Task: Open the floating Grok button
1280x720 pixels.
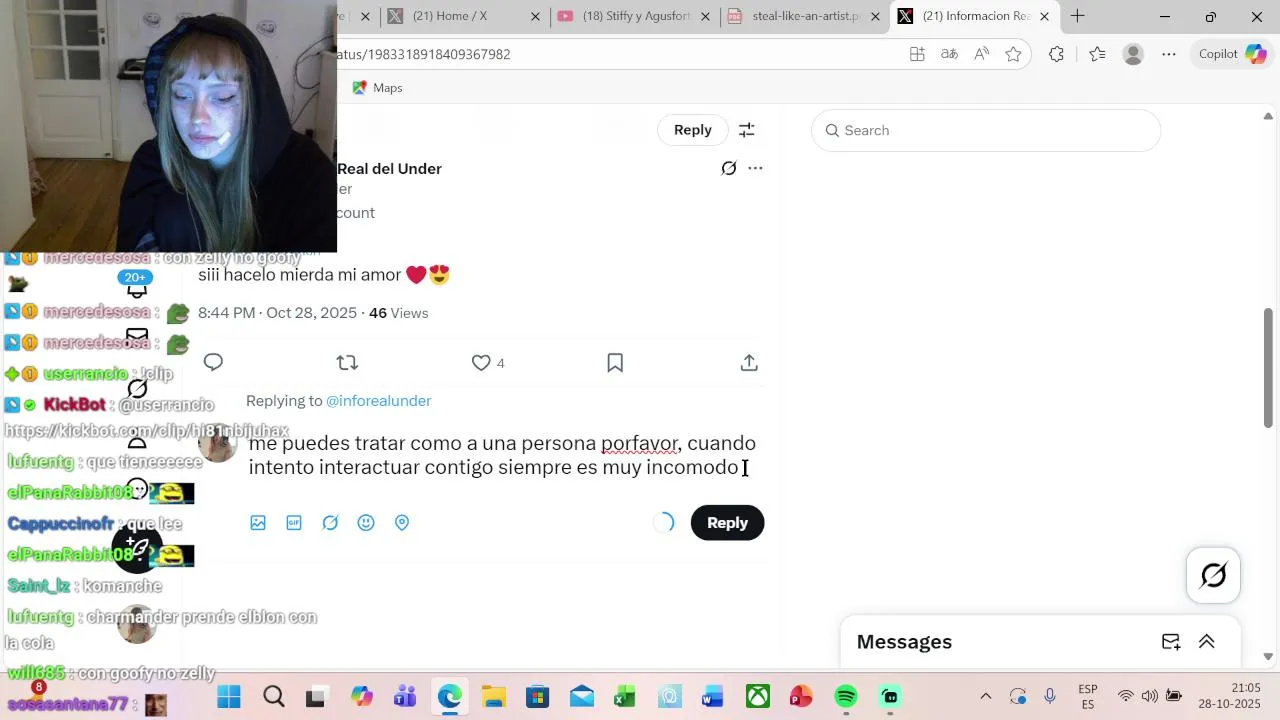Action: tap(1213, 576)
